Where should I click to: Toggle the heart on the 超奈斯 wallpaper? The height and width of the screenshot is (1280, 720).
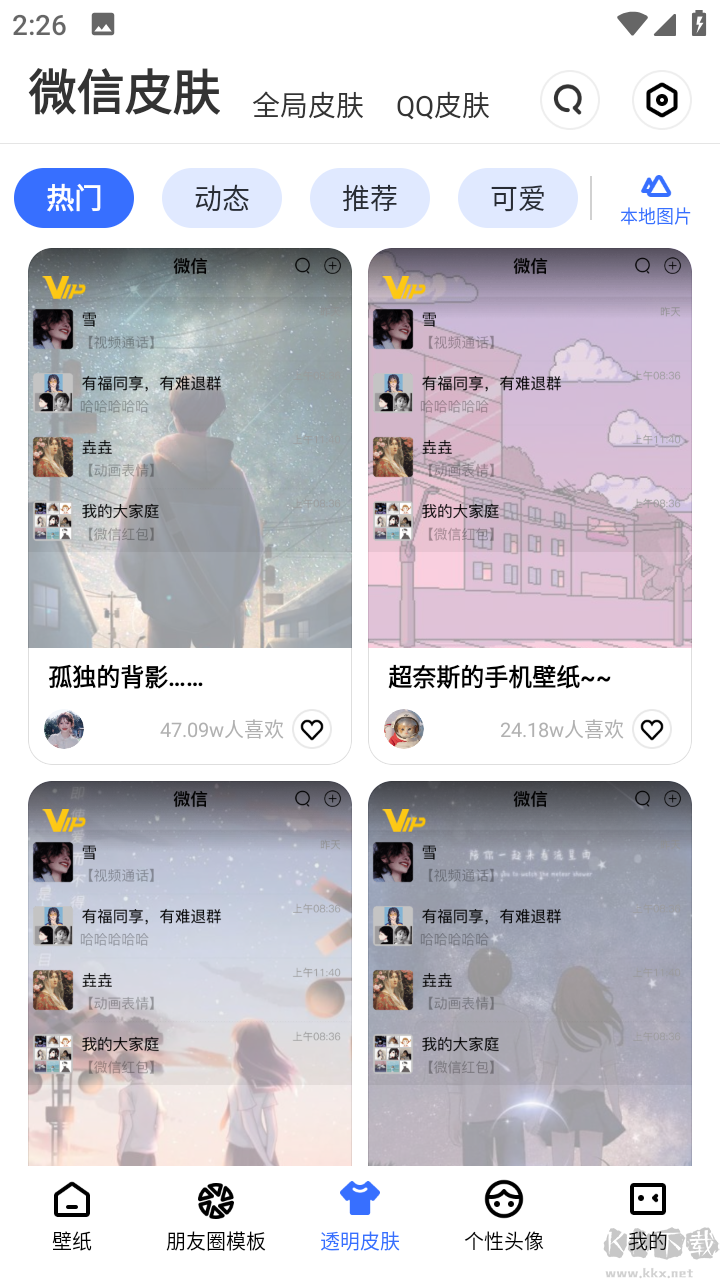point(651,729)
